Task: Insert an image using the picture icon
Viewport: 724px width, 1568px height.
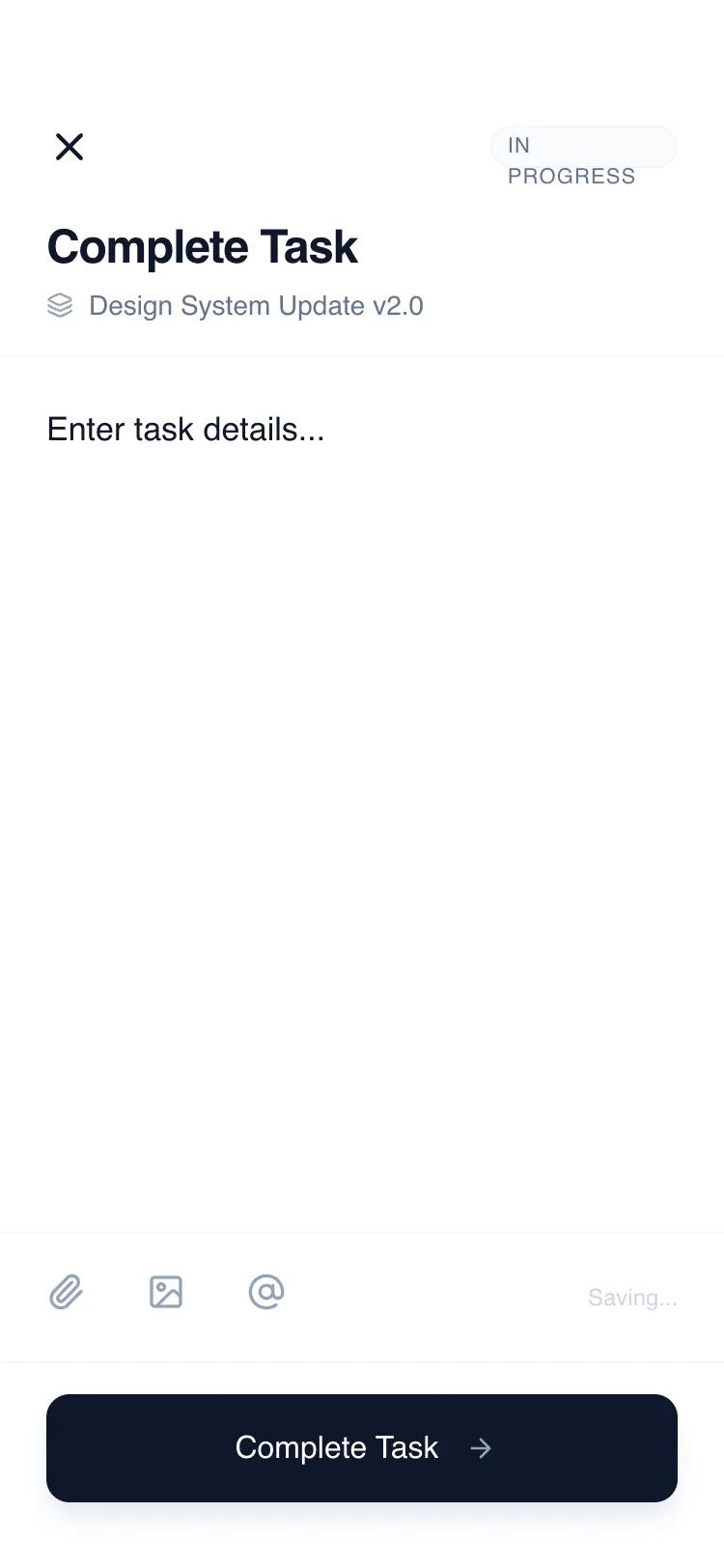Action: [x=166, y=1292]
